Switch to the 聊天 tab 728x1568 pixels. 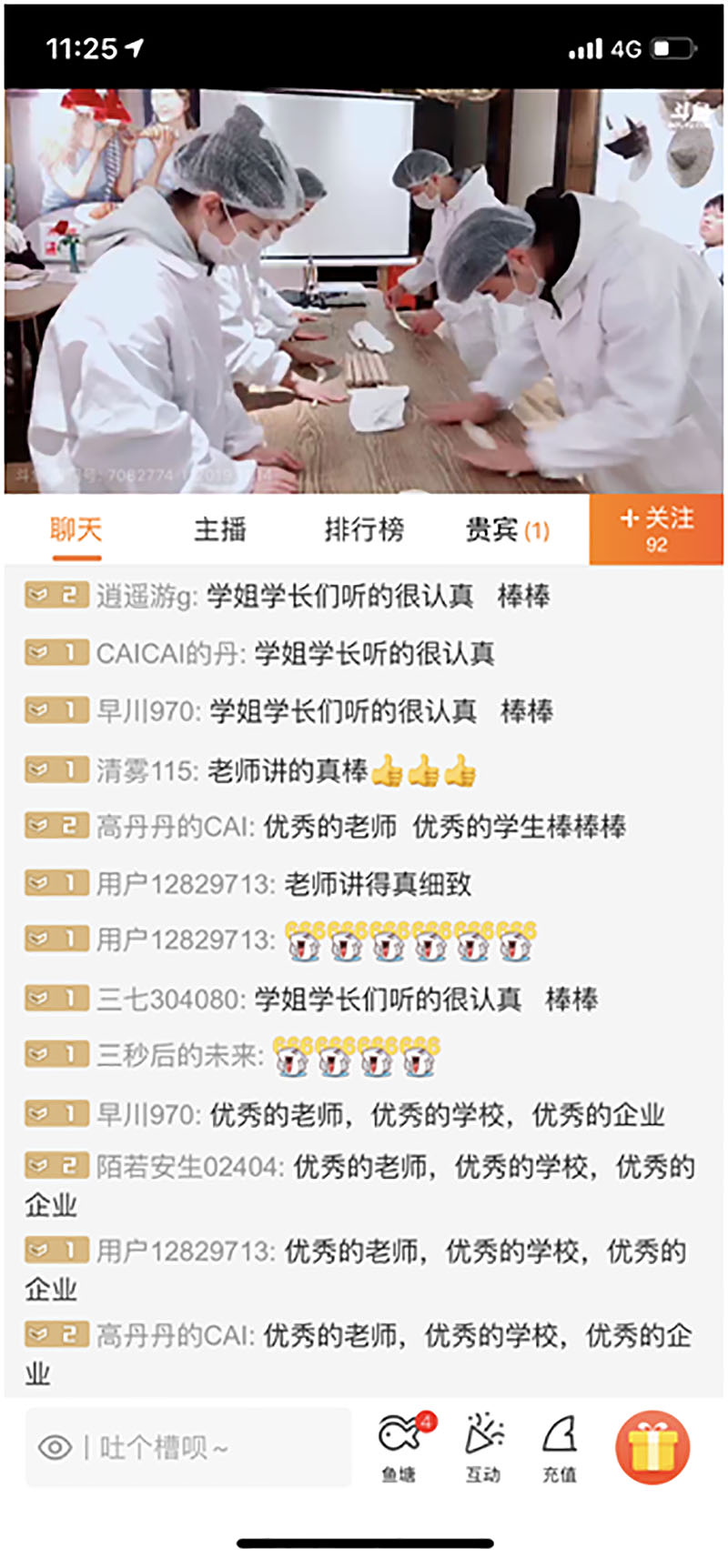point(76,529)
